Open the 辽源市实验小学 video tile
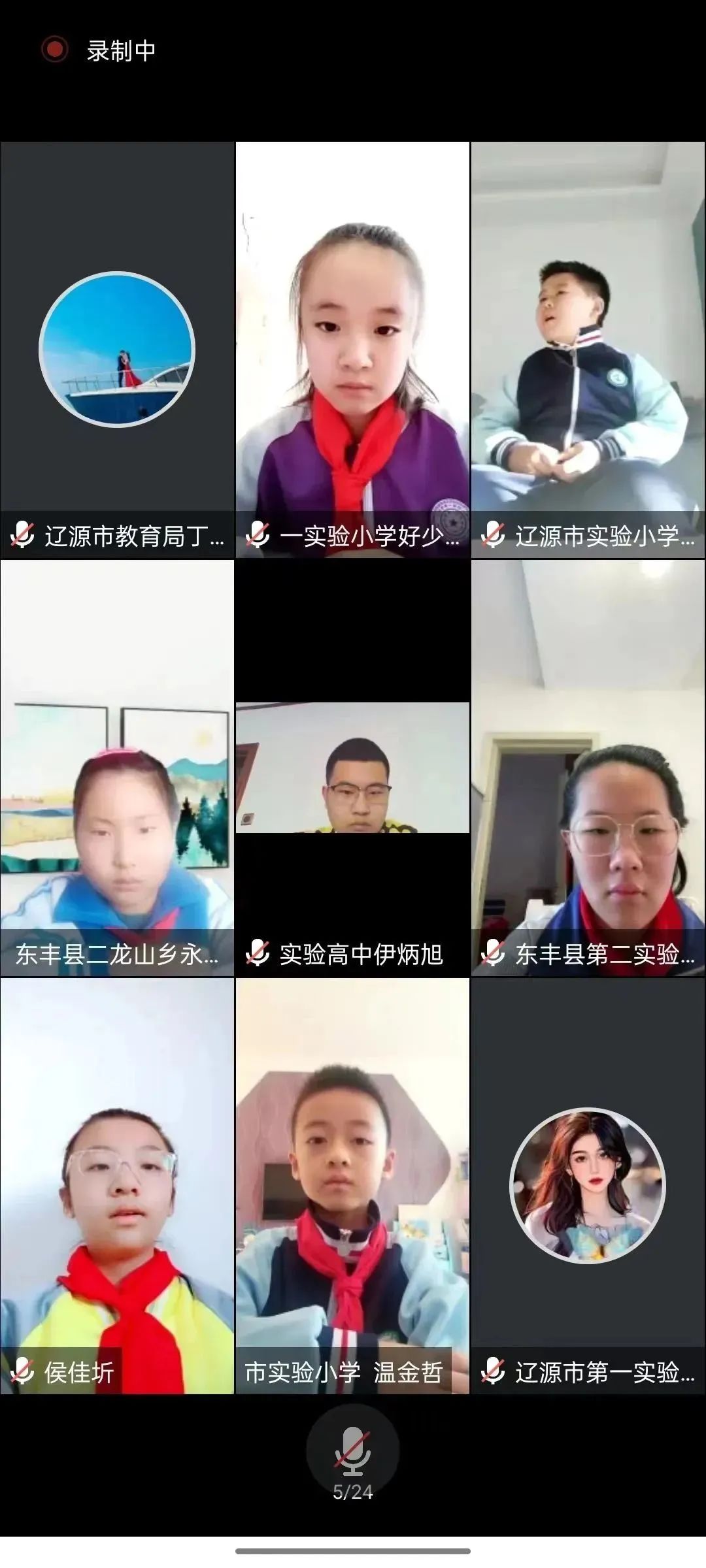Screen dimensions: 706x1568 588,350
